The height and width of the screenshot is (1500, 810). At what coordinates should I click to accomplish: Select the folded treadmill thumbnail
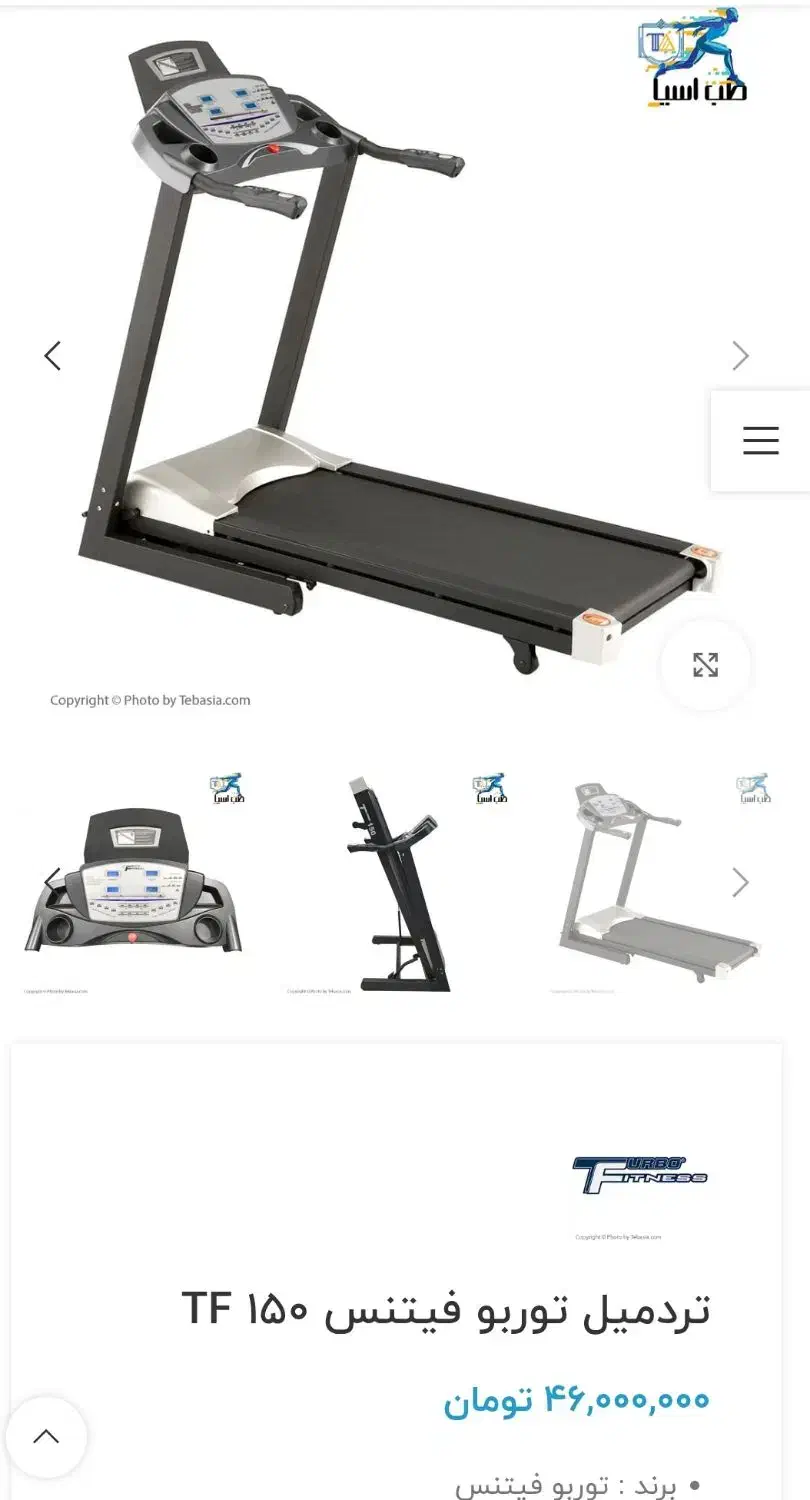[400, 882]
